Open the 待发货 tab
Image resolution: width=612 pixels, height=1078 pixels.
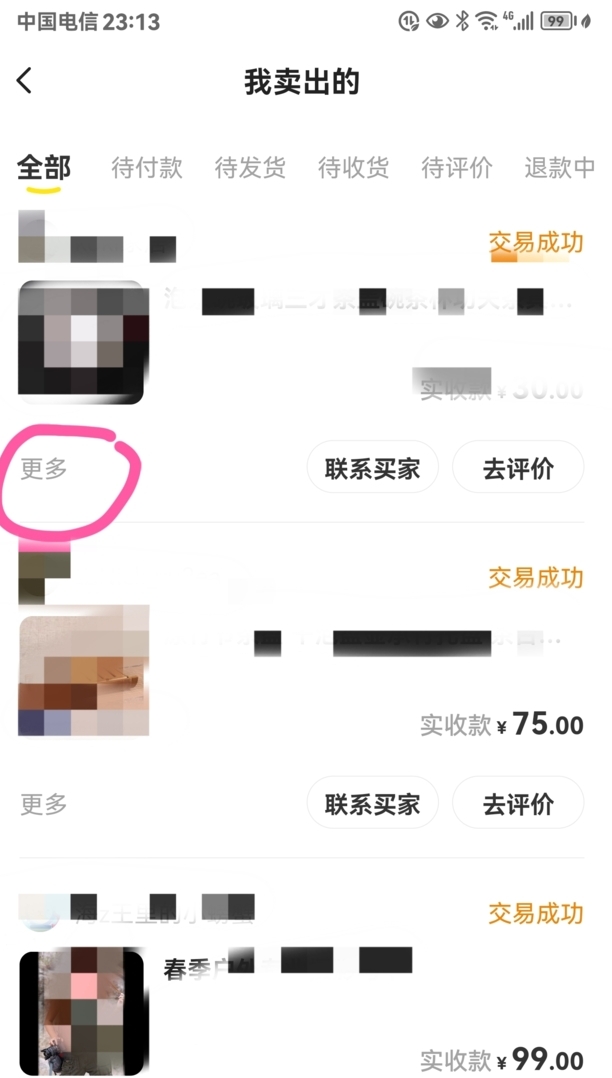(250, 168)
